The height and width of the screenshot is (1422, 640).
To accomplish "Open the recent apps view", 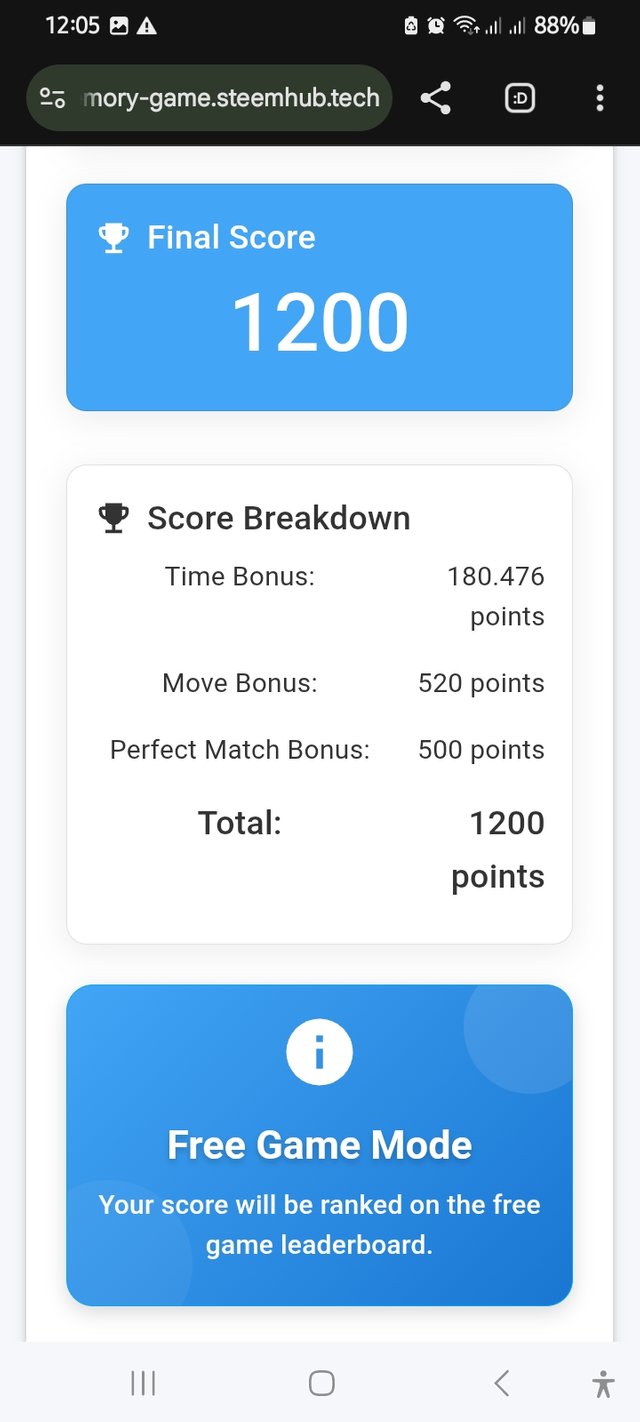I will (143, 1383).
